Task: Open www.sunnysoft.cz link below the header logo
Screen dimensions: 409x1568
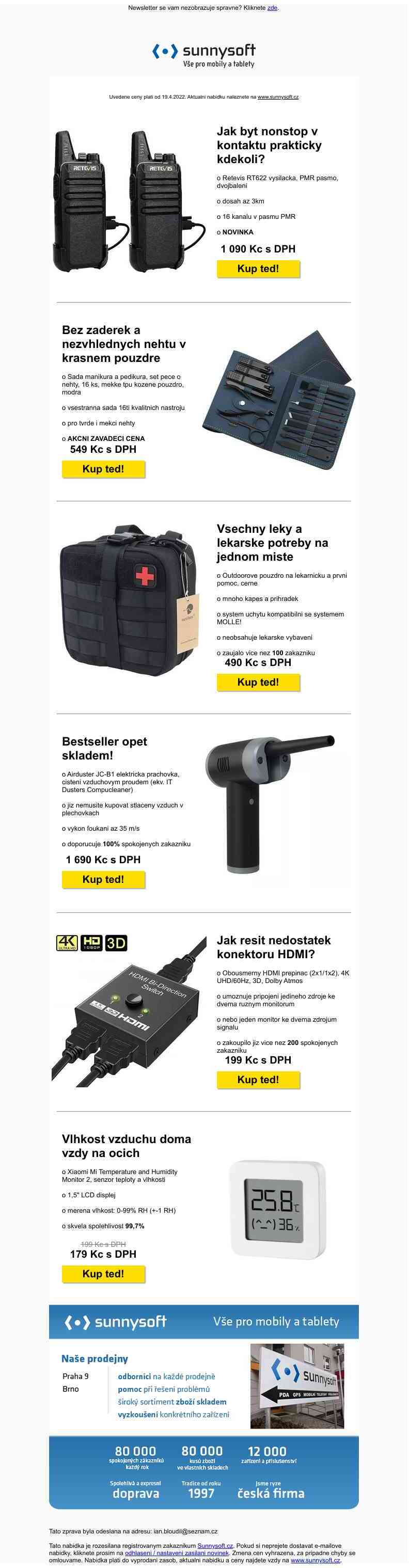Action: (x=277, y=97)
